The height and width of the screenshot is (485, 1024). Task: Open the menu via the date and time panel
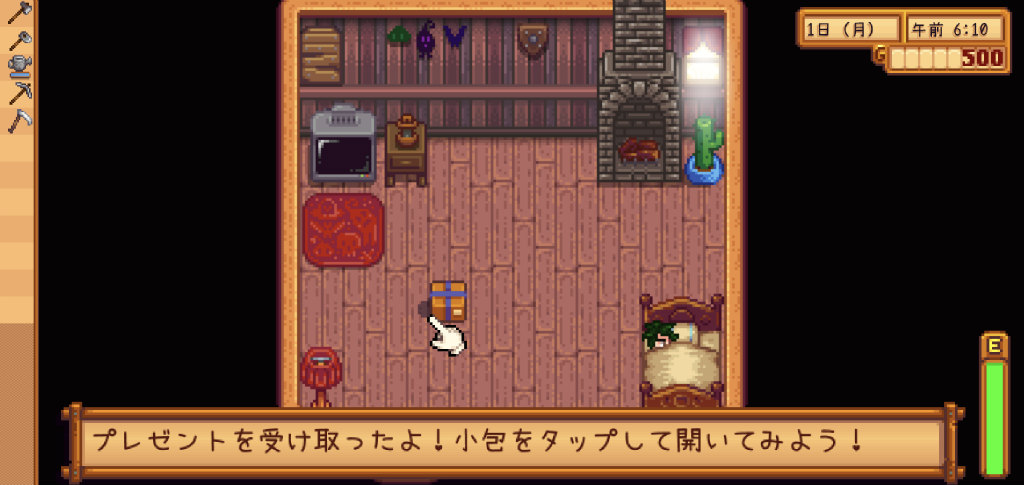pyautogui.click(x=900, y=29)
